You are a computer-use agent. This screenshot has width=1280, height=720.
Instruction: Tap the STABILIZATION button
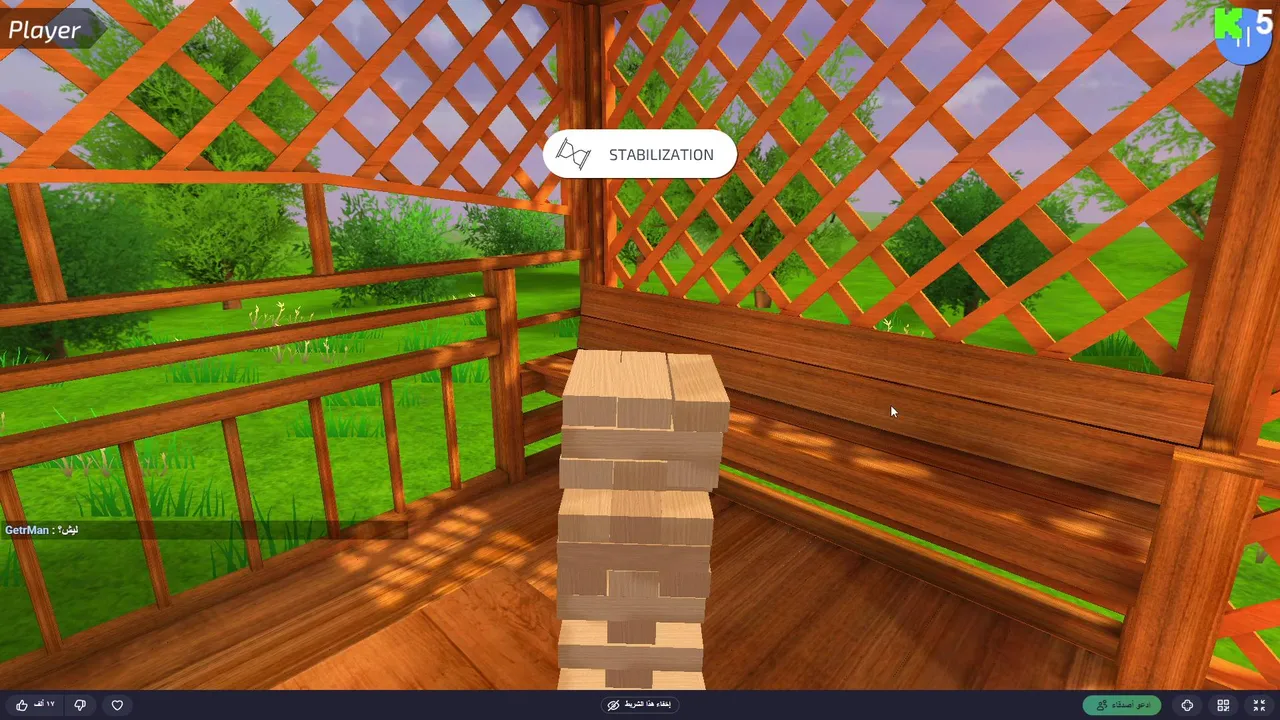click(x=640, y=155)
